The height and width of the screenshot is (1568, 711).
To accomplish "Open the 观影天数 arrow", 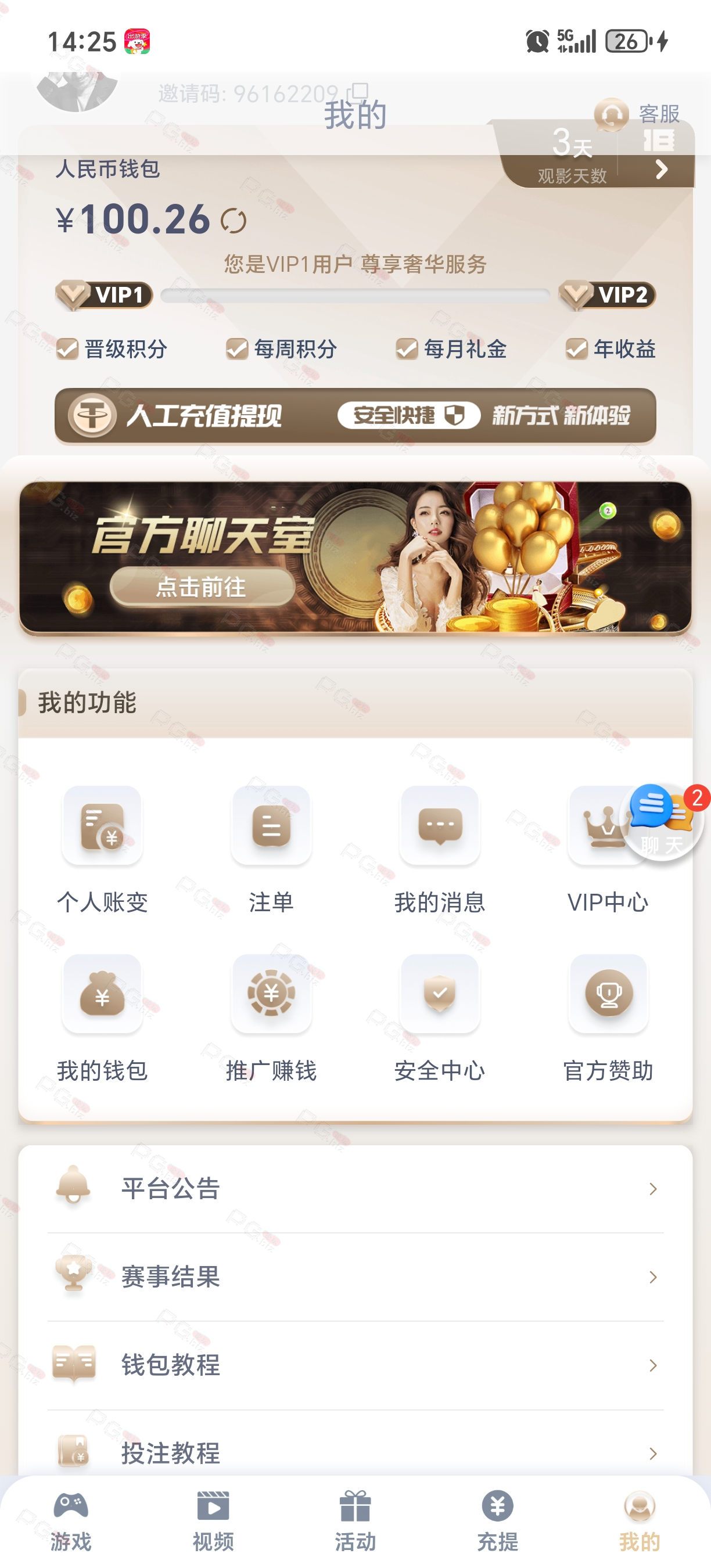I will point(661,169).
